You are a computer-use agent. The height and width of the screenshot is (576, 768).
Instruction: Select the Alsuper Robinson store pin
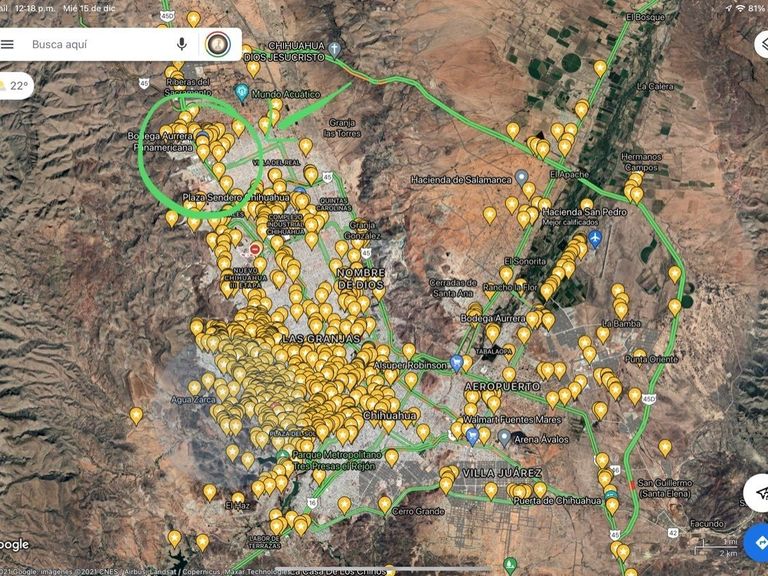456,363
